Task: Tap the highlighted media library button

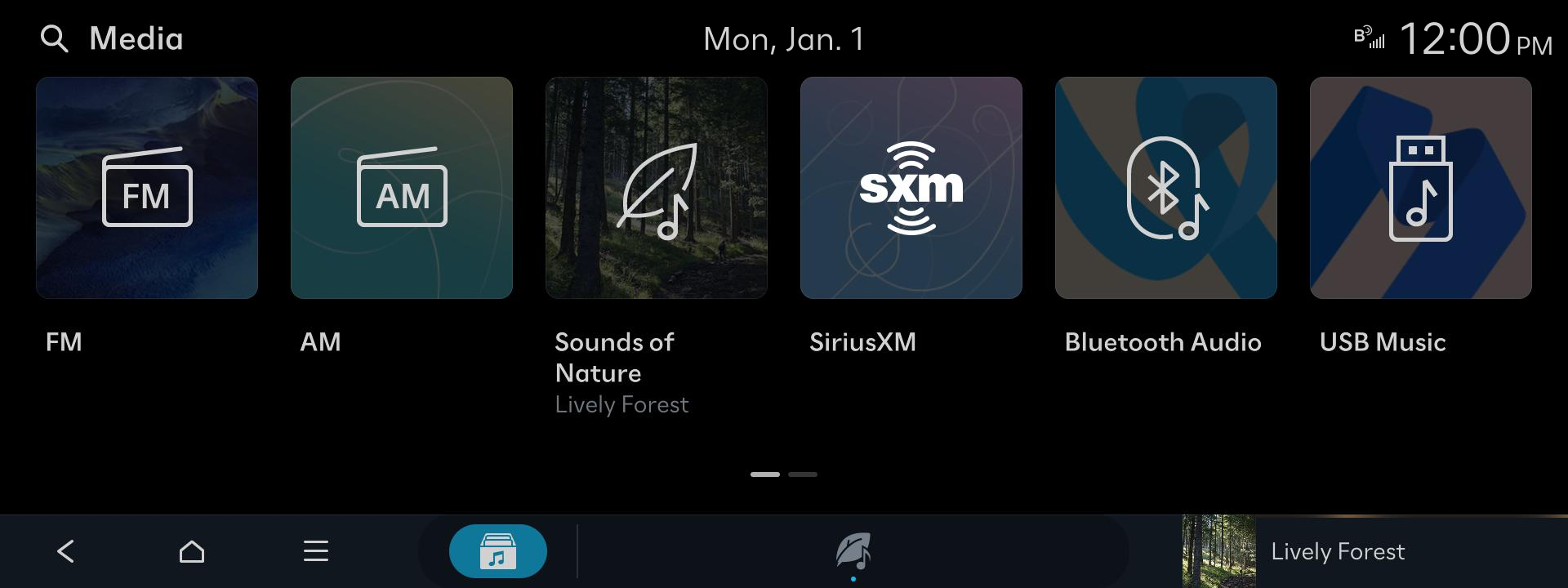Action: click(498, 551)
